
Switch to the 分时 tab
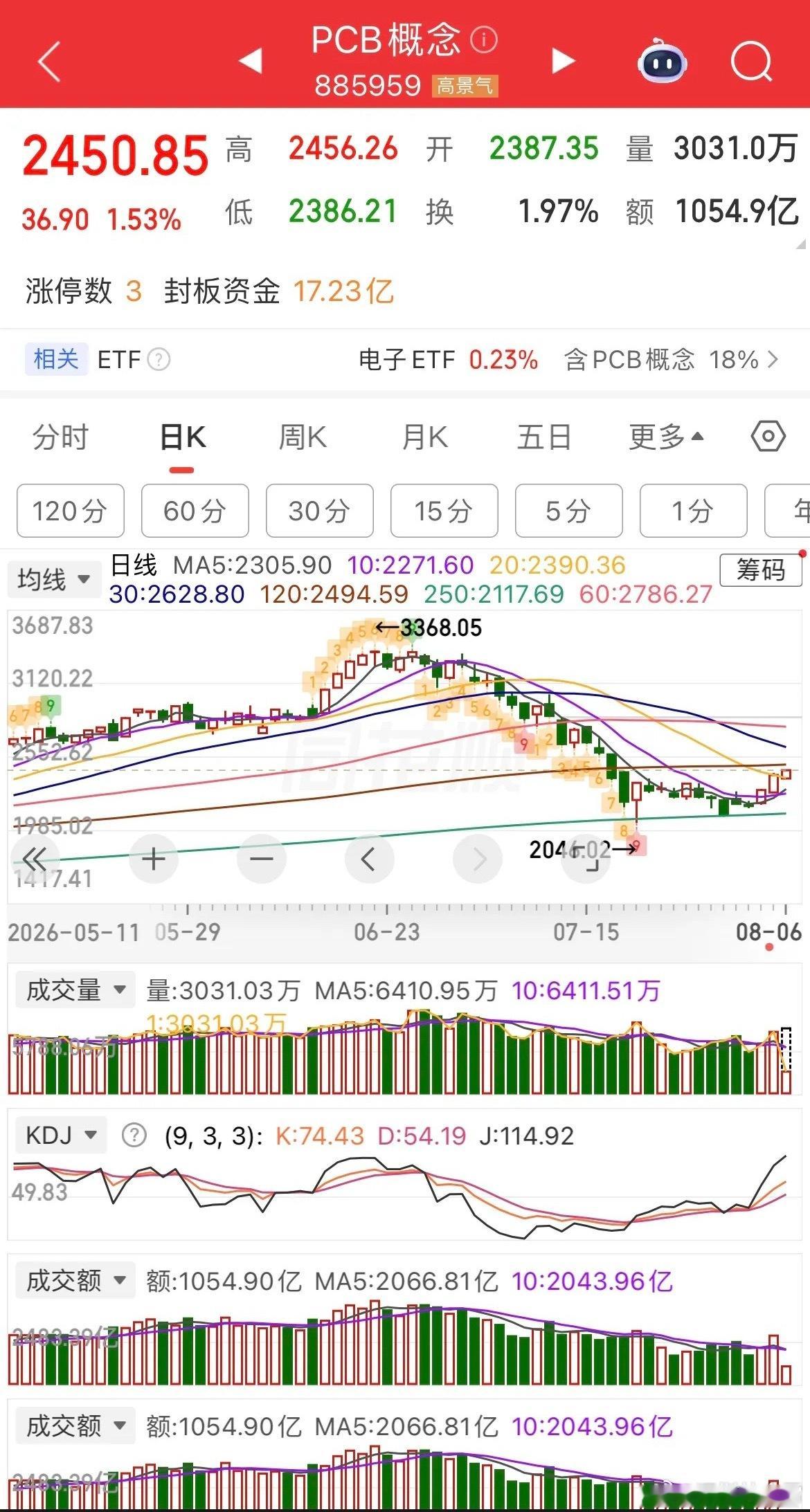pos(60,438)
